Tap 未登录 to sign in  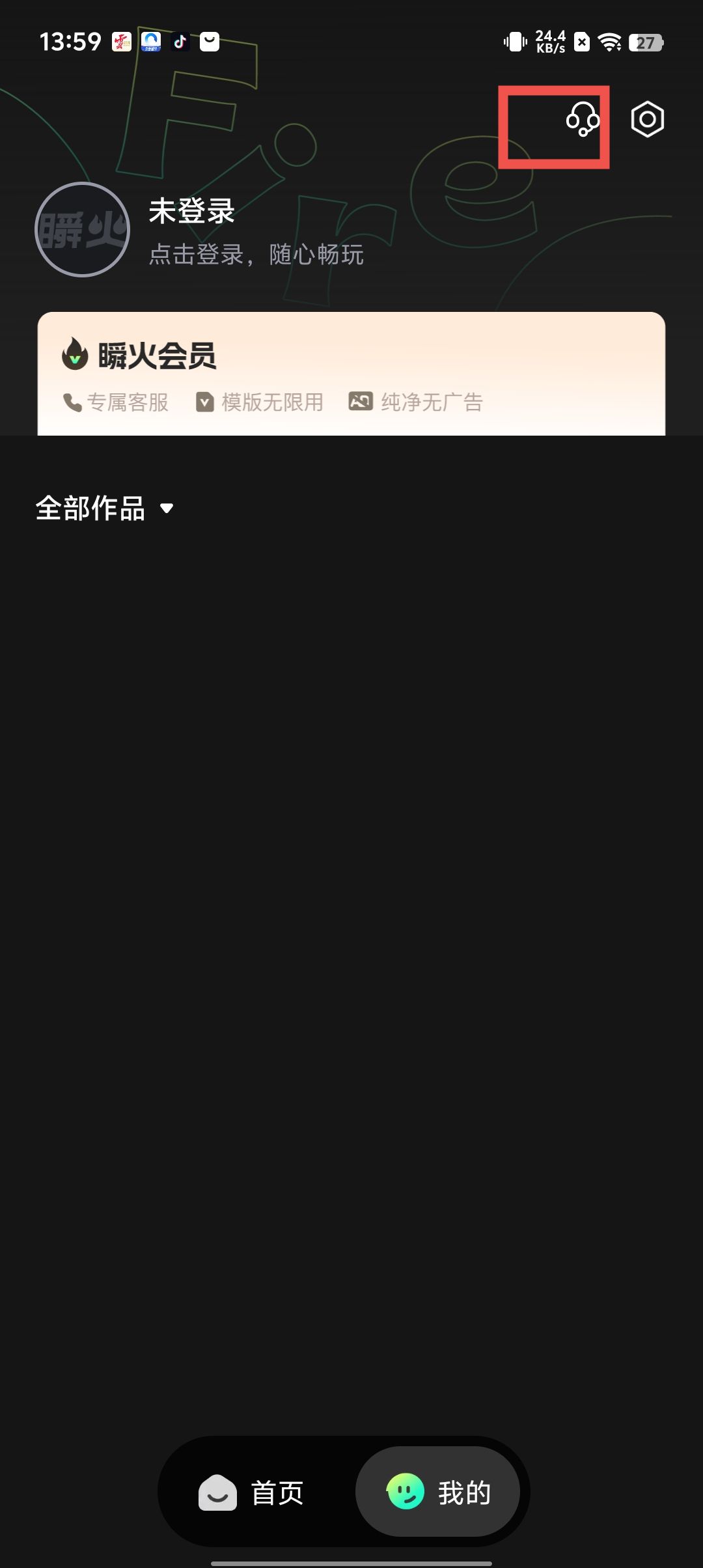[x=191, y=211]
